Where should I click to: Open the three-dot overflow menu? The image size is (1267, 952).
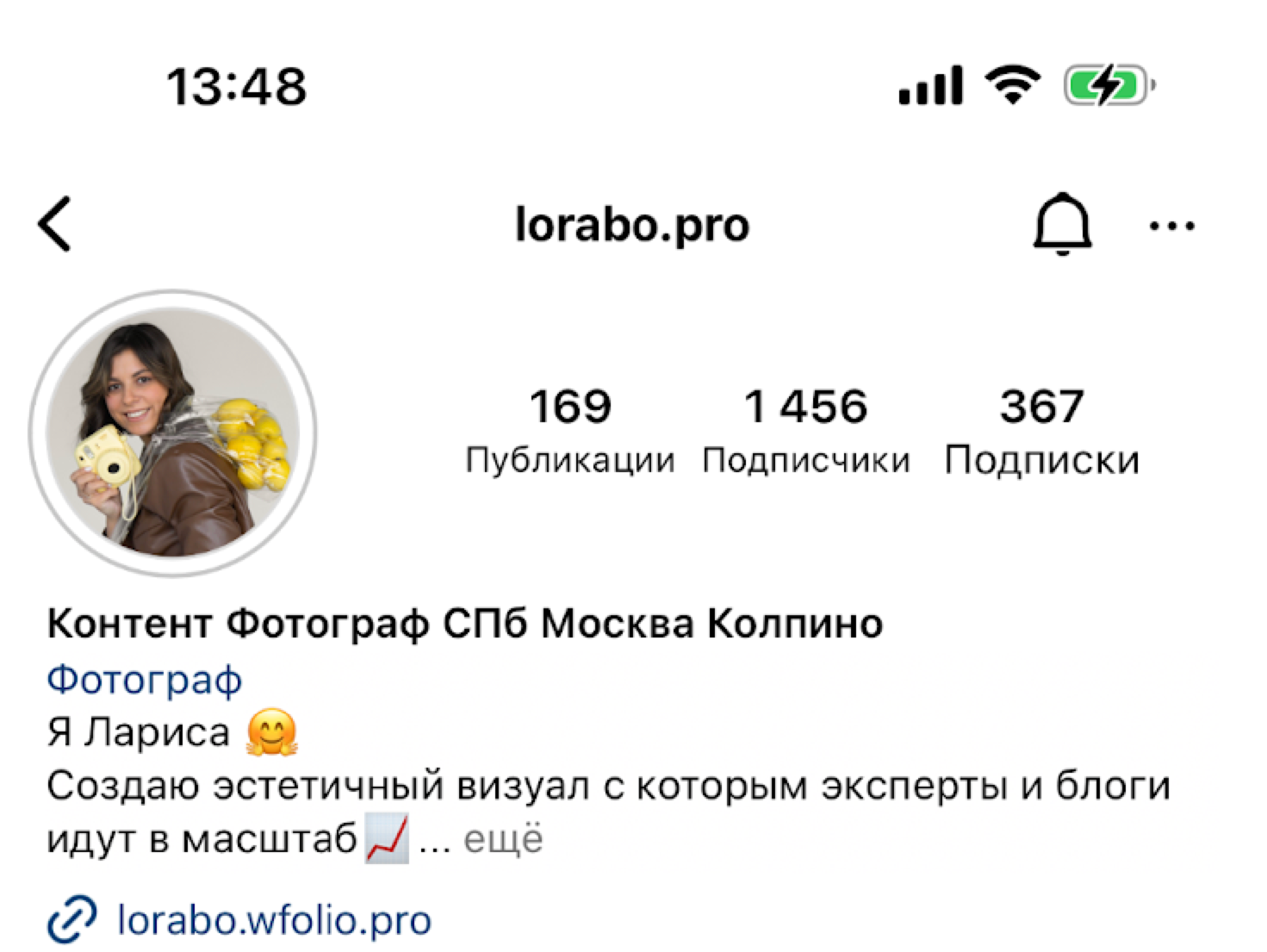(x=1171, y=226)
